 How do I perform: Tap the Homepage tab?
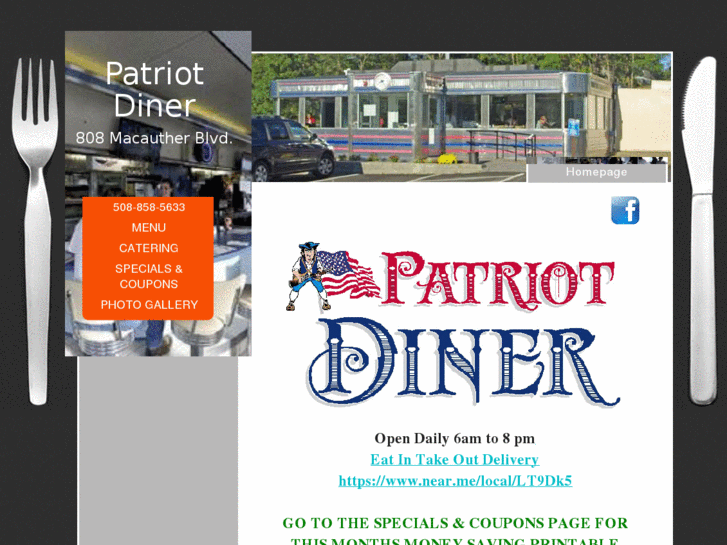[596, 172]
